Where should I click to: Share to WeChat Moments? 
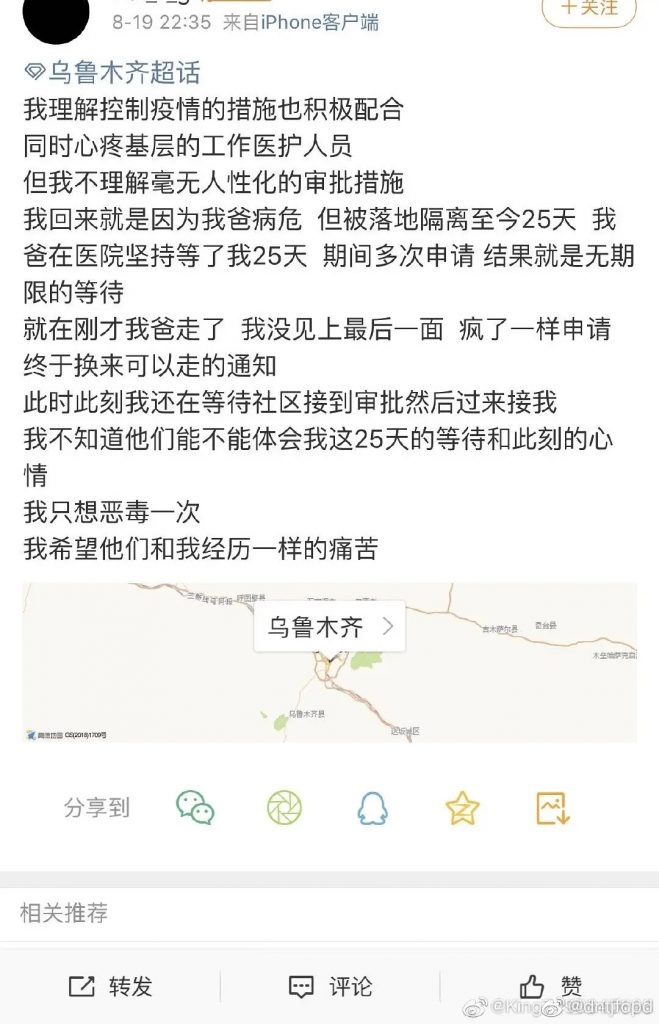[x=284, y=807]
